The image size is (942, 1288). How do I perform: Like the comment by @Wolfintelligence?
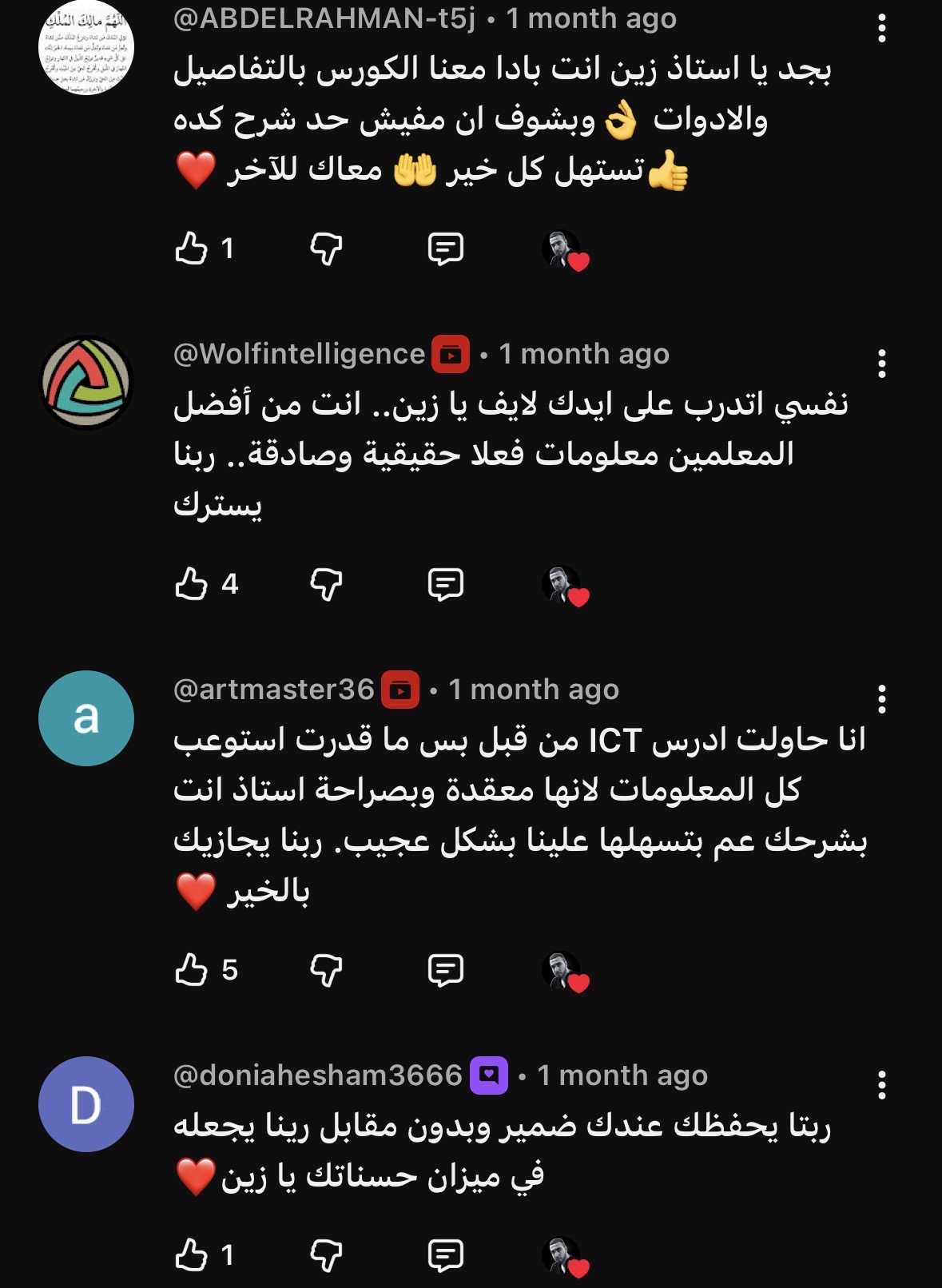(x=192, y=584)
